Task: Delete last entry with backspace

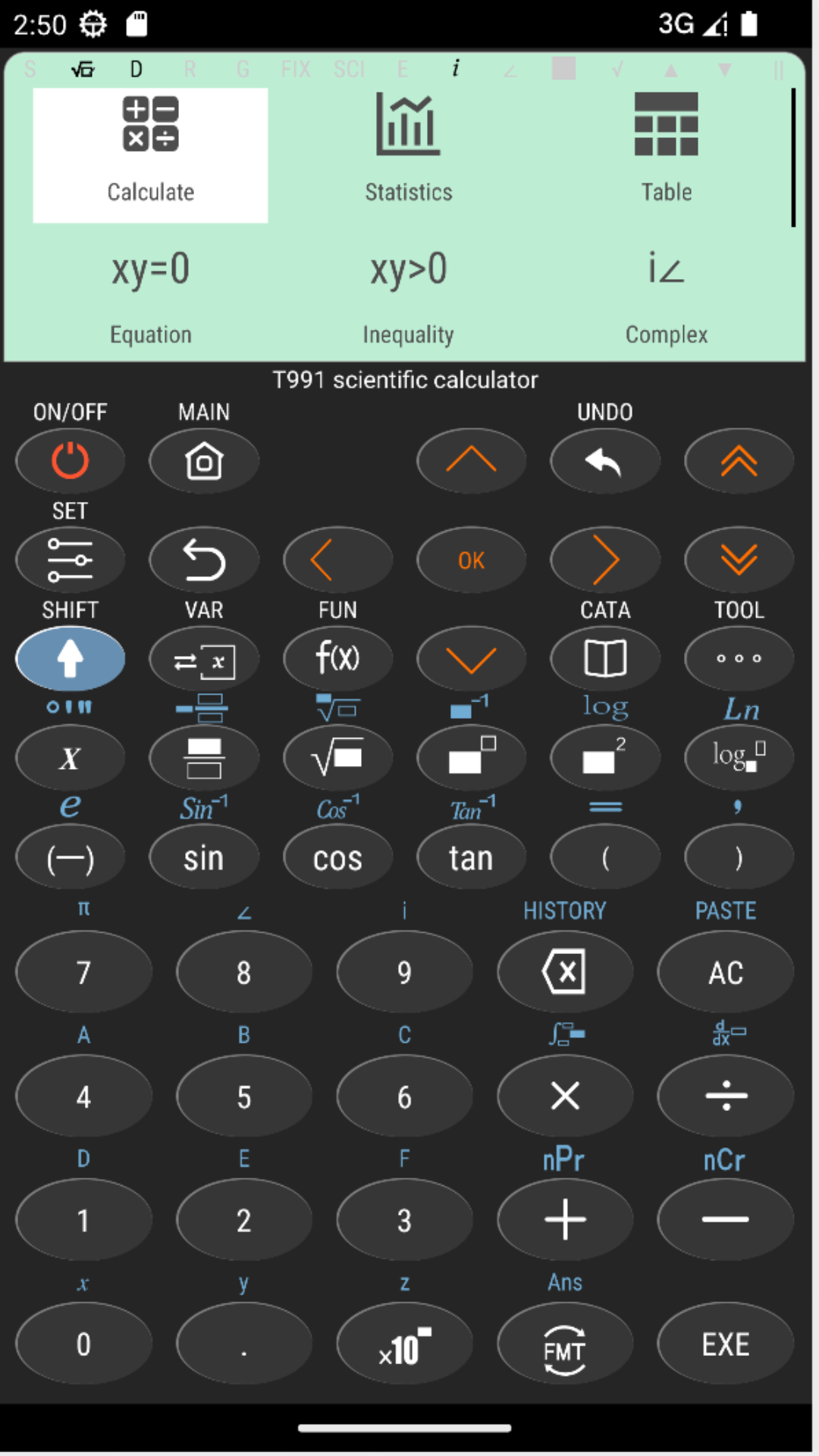Action: [565, 972]
